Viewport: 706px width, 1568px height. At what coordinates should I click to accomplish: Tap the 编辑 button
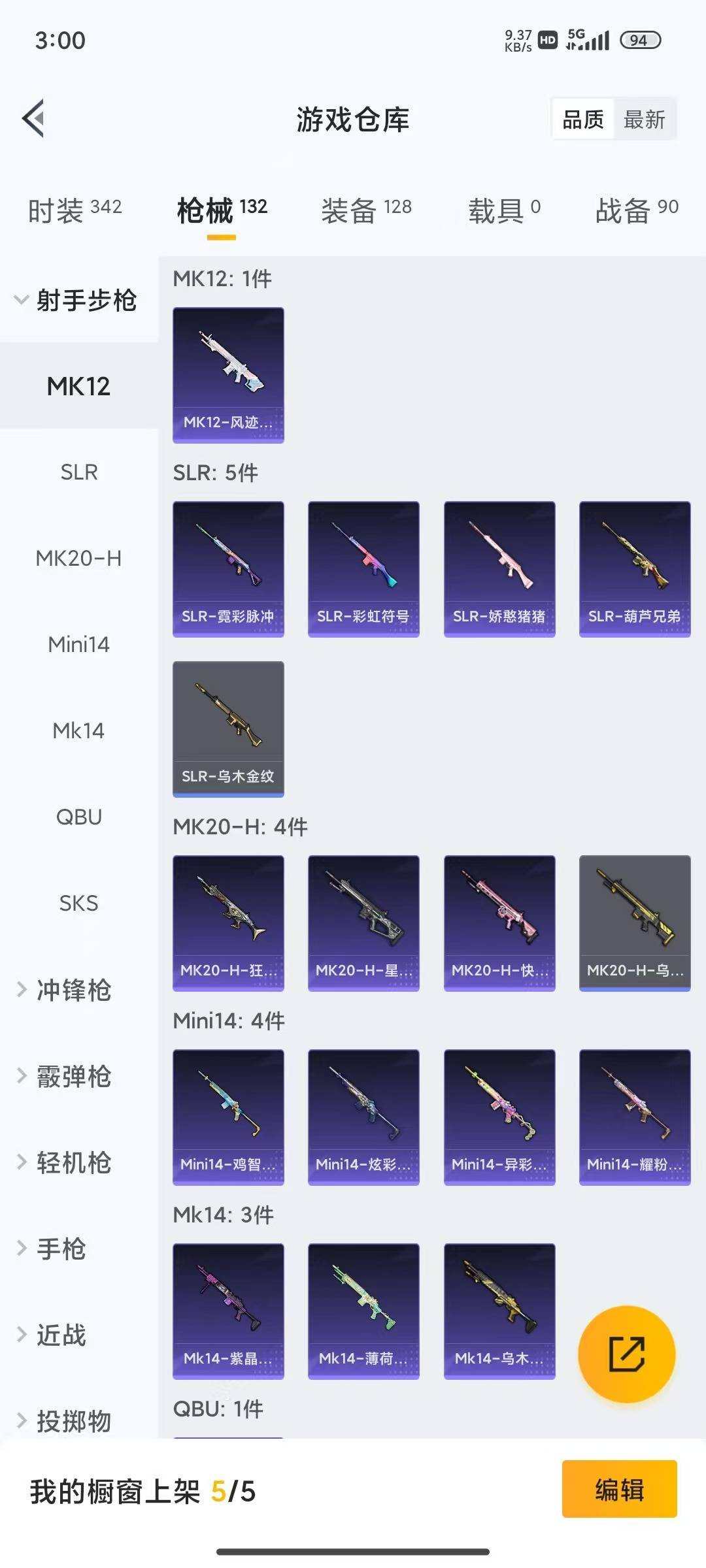619,1491
